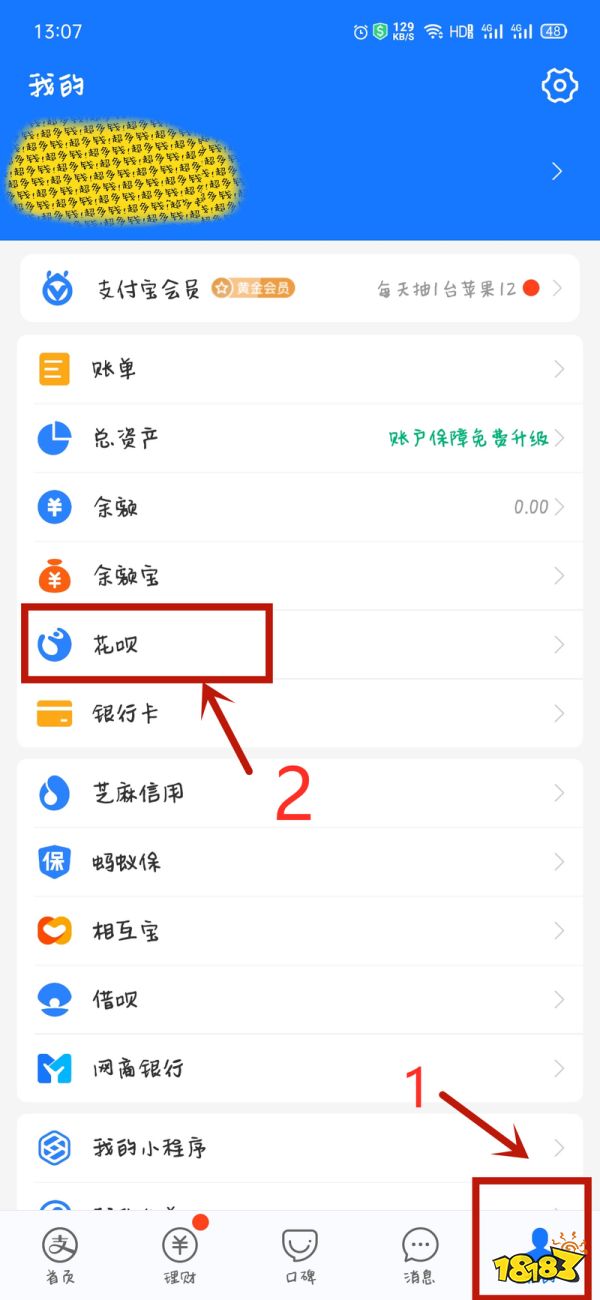Open the settings gear icon
Screen dimensions: 600x1300
click(559, 86)
